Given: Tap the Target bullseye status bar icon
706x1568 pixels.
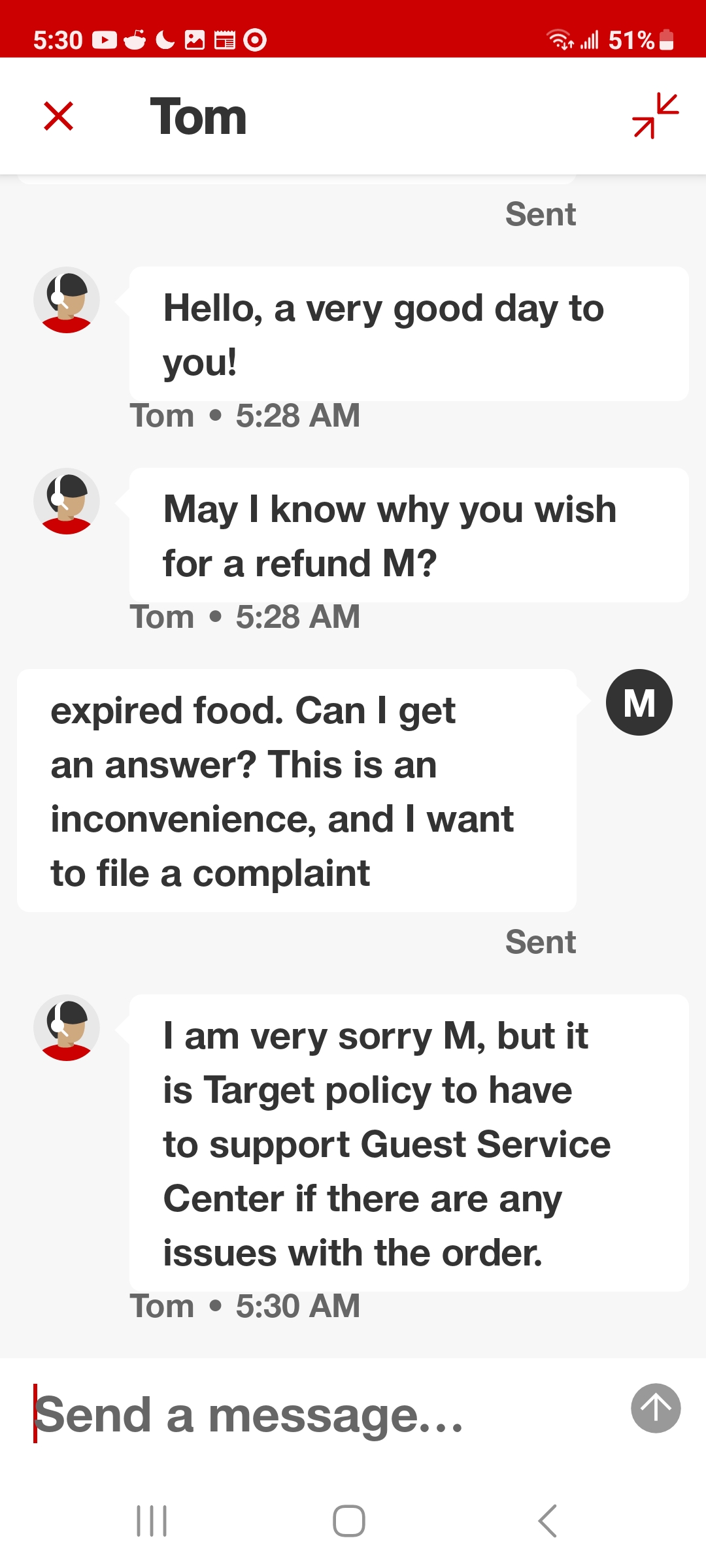Looking at the screenshot, I should pos(254,41).
